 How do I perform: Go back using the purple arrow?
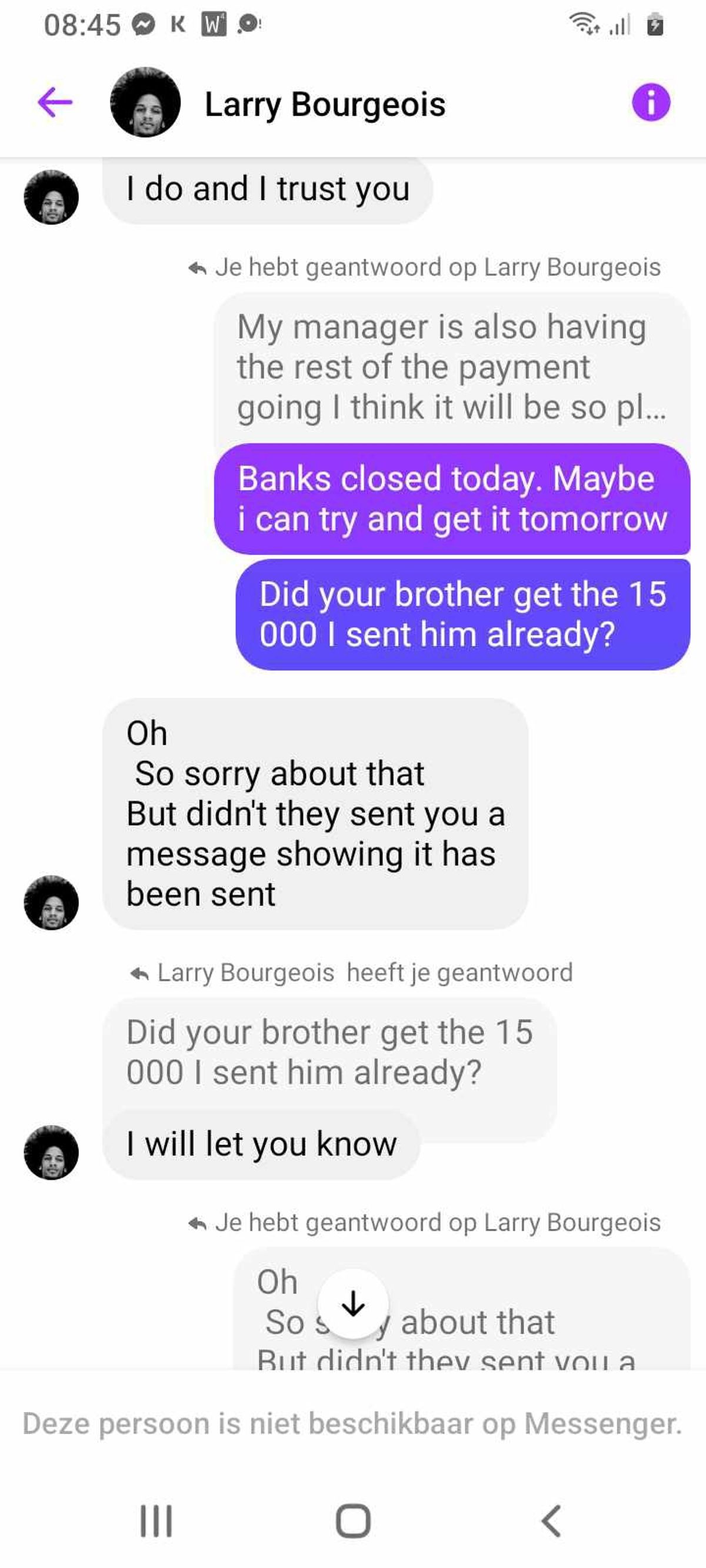point(55,102)
